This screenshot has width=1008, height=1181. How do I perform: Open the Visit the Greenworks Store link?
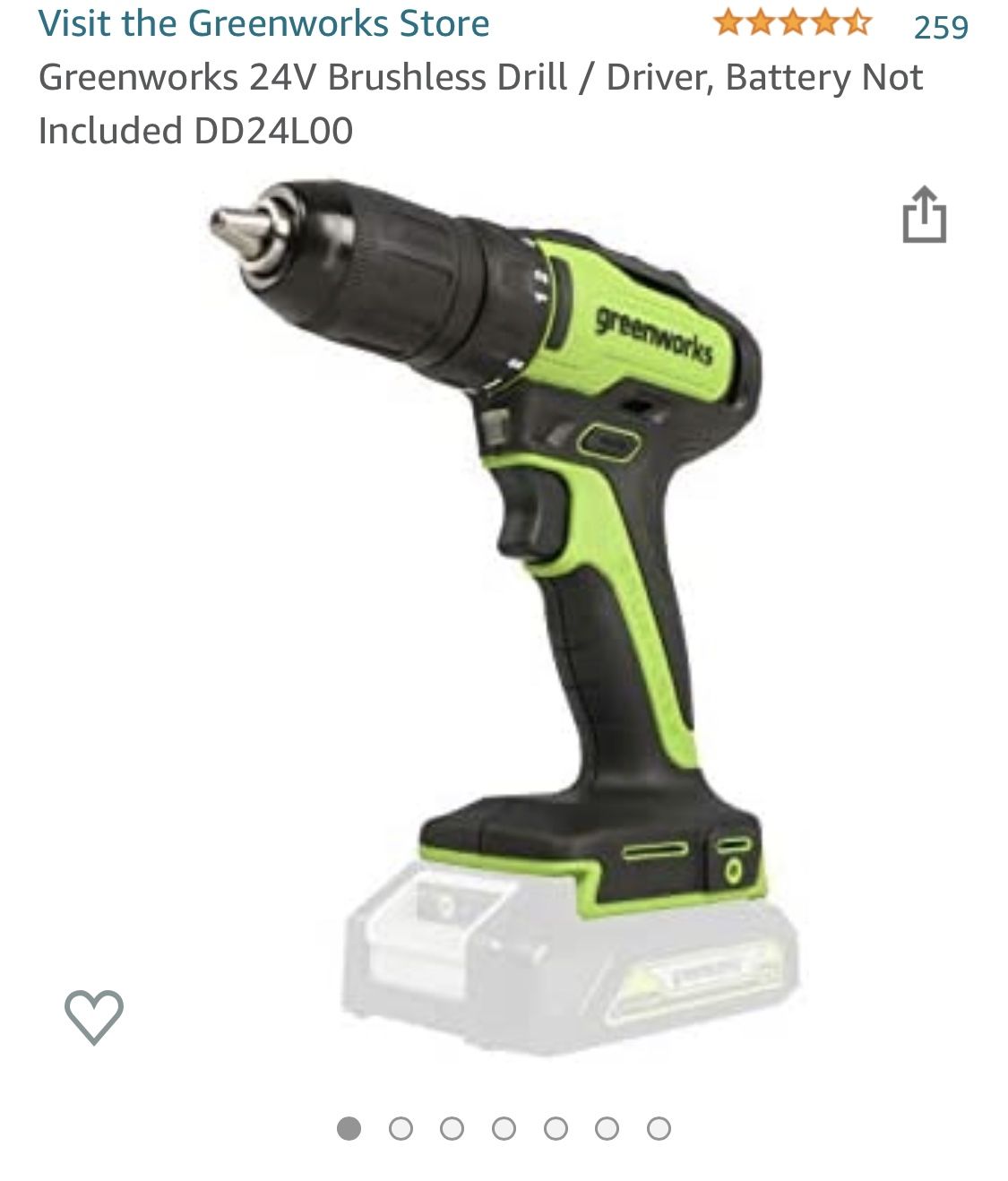[x=263, y=23]
